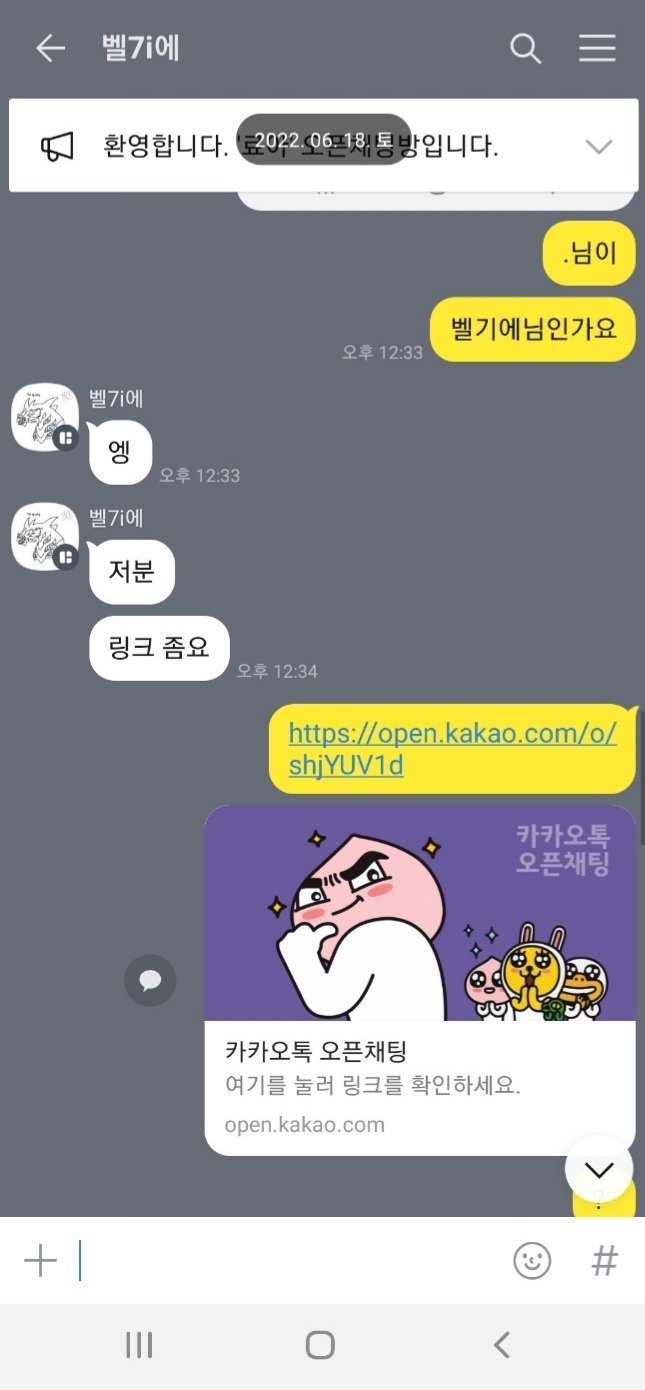Open the system recent apps
Viewport: 645px width, 1390px height.
tap(139, 1345)
